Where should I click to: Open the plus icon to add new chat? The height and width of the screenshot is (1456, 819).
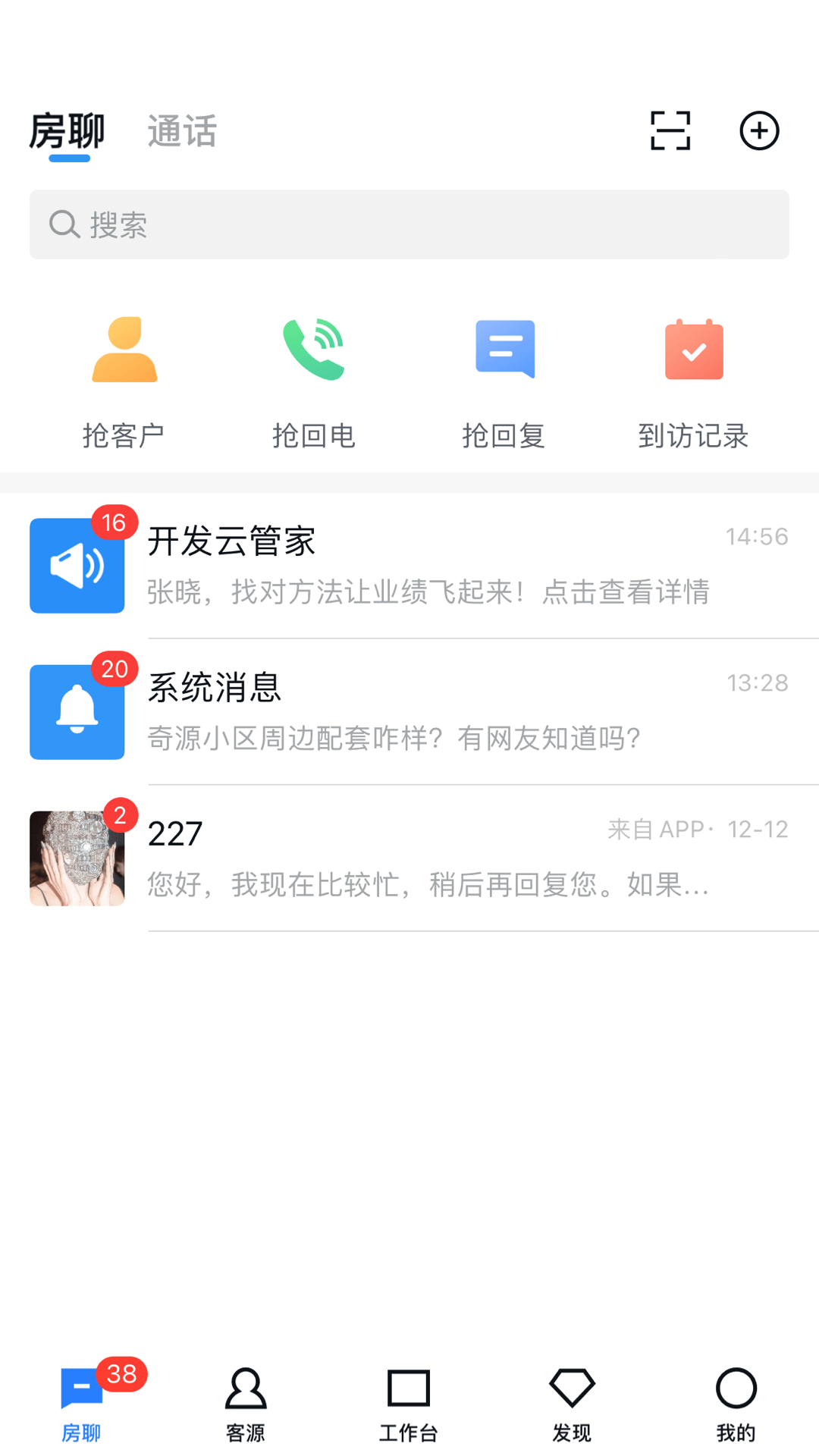759,130
